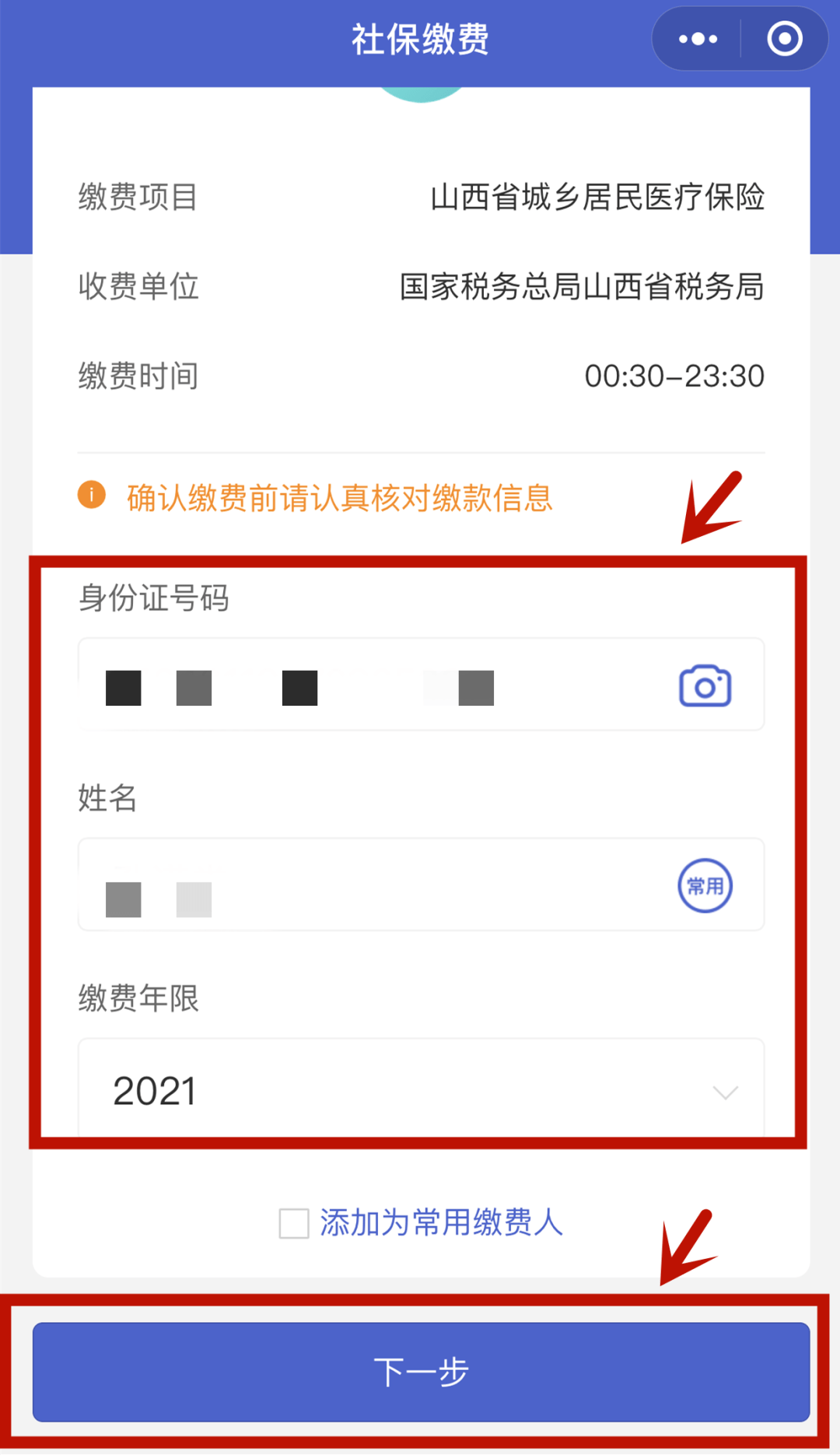The width and height of the screenshot is (840, 1455).
Task: Check 添加为常用缴费人 box
Action: point(294,1223)
